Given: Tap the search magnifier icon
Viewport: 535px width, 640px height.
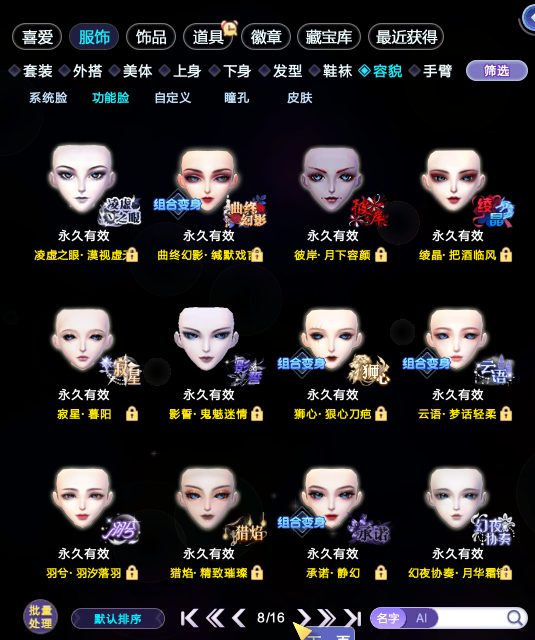Looking at the screenshot, I should [515, 618].
